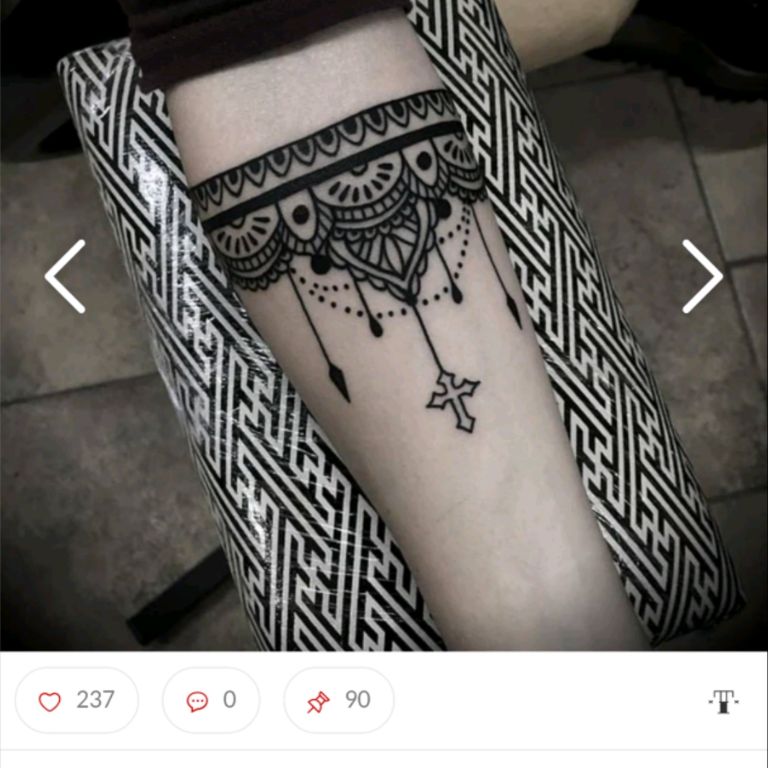Screen dimensions: 768x768
Task: Like this tattoo with 237 likes
Action: tap(77, 700)
